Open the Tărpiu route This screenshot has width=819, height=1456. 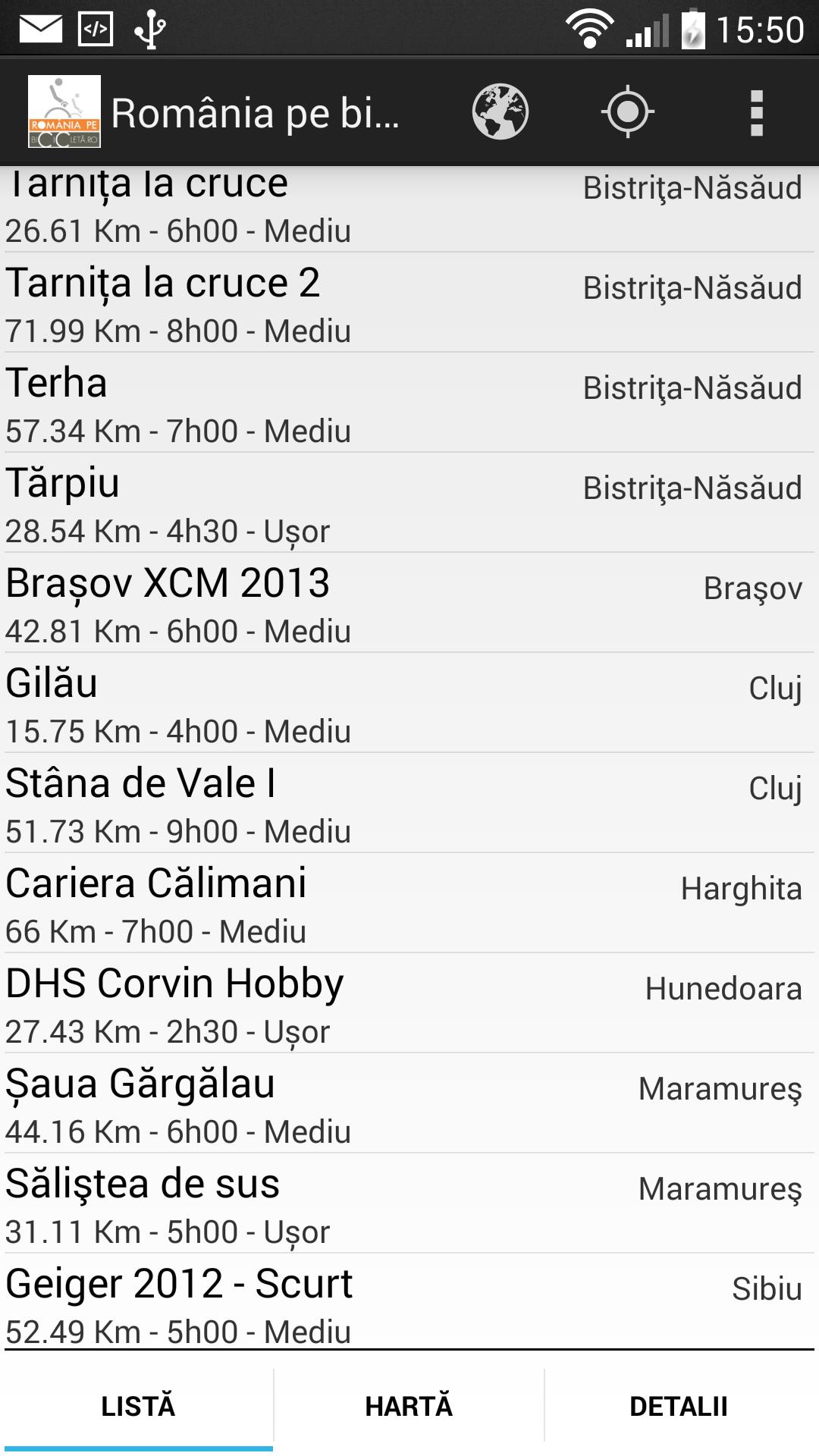pyautogui.click(x=409, y=503)
